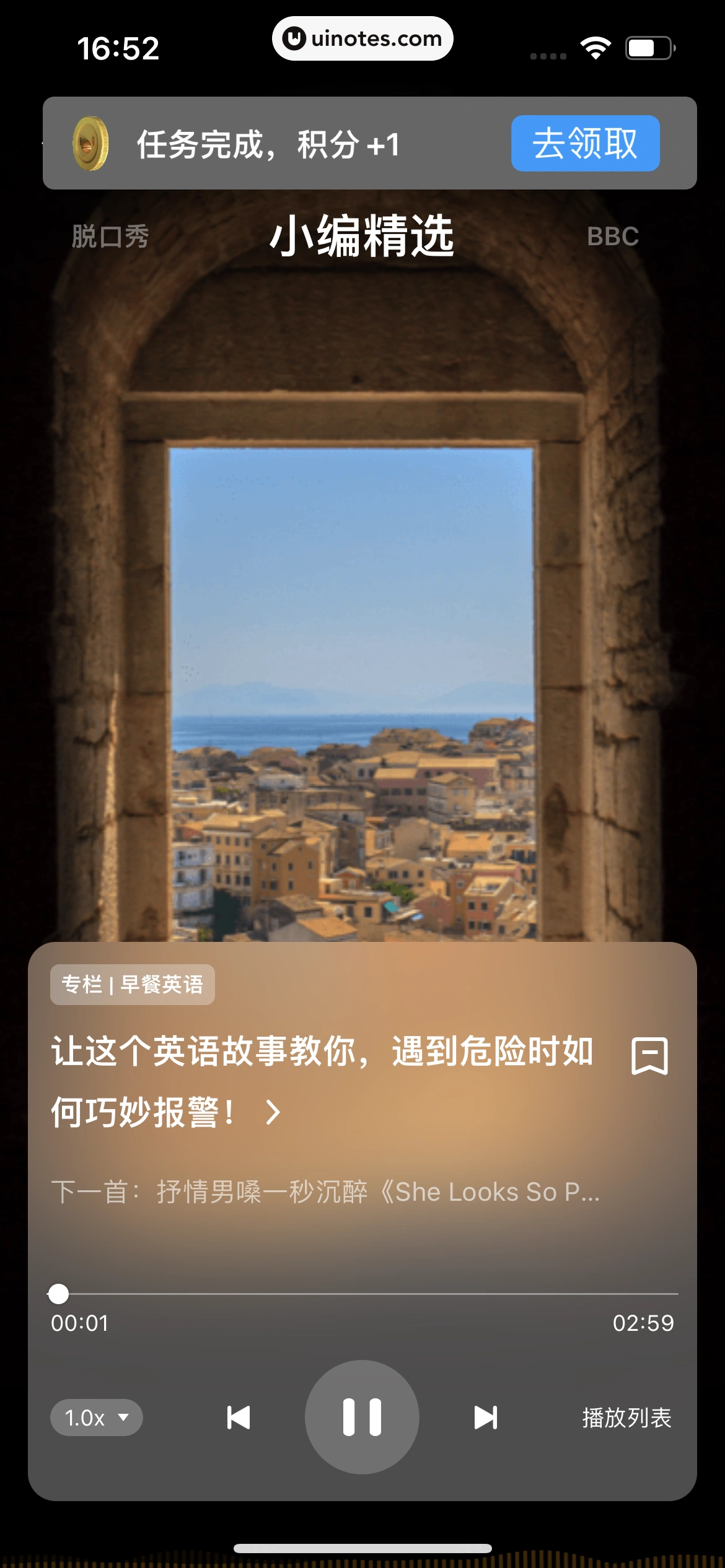
Task: Switch to the 脱口秀 tab
Action: [x=108, y=237]
